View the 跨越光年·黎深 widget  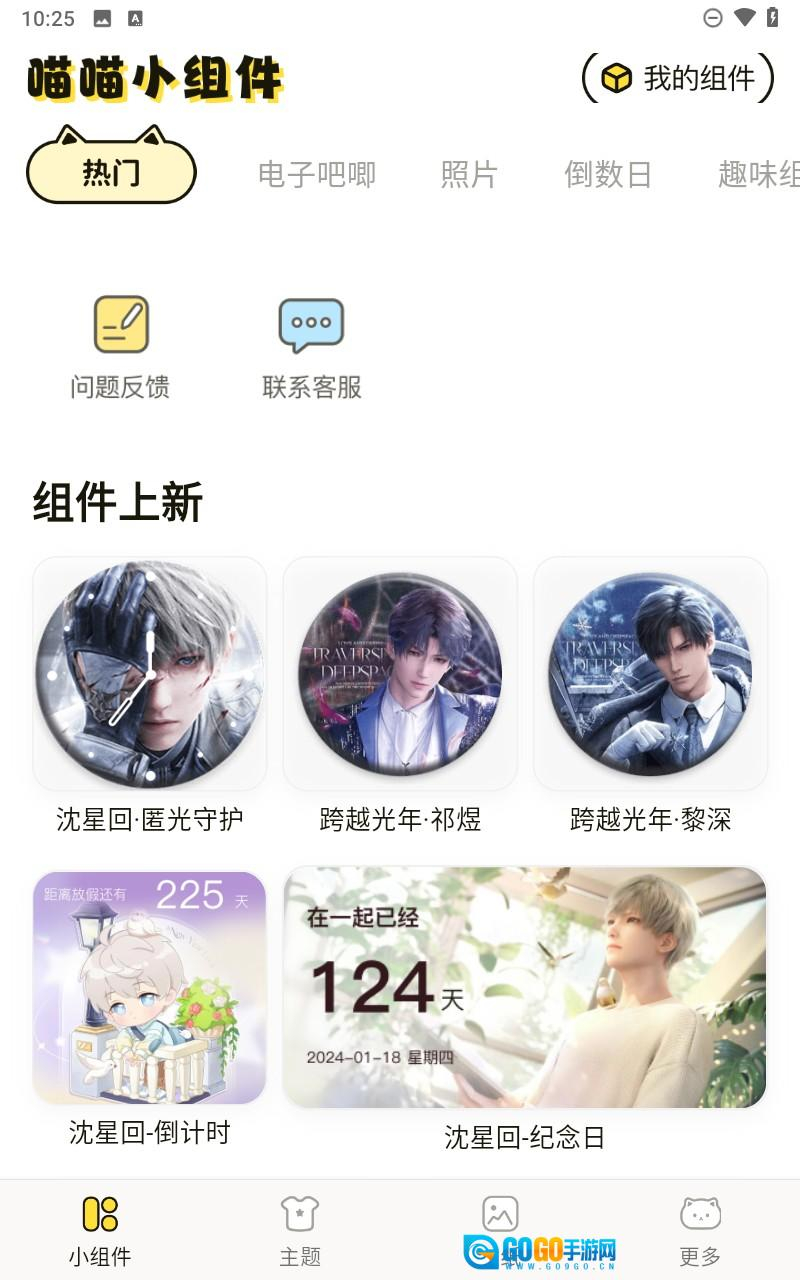click(650, 673)
